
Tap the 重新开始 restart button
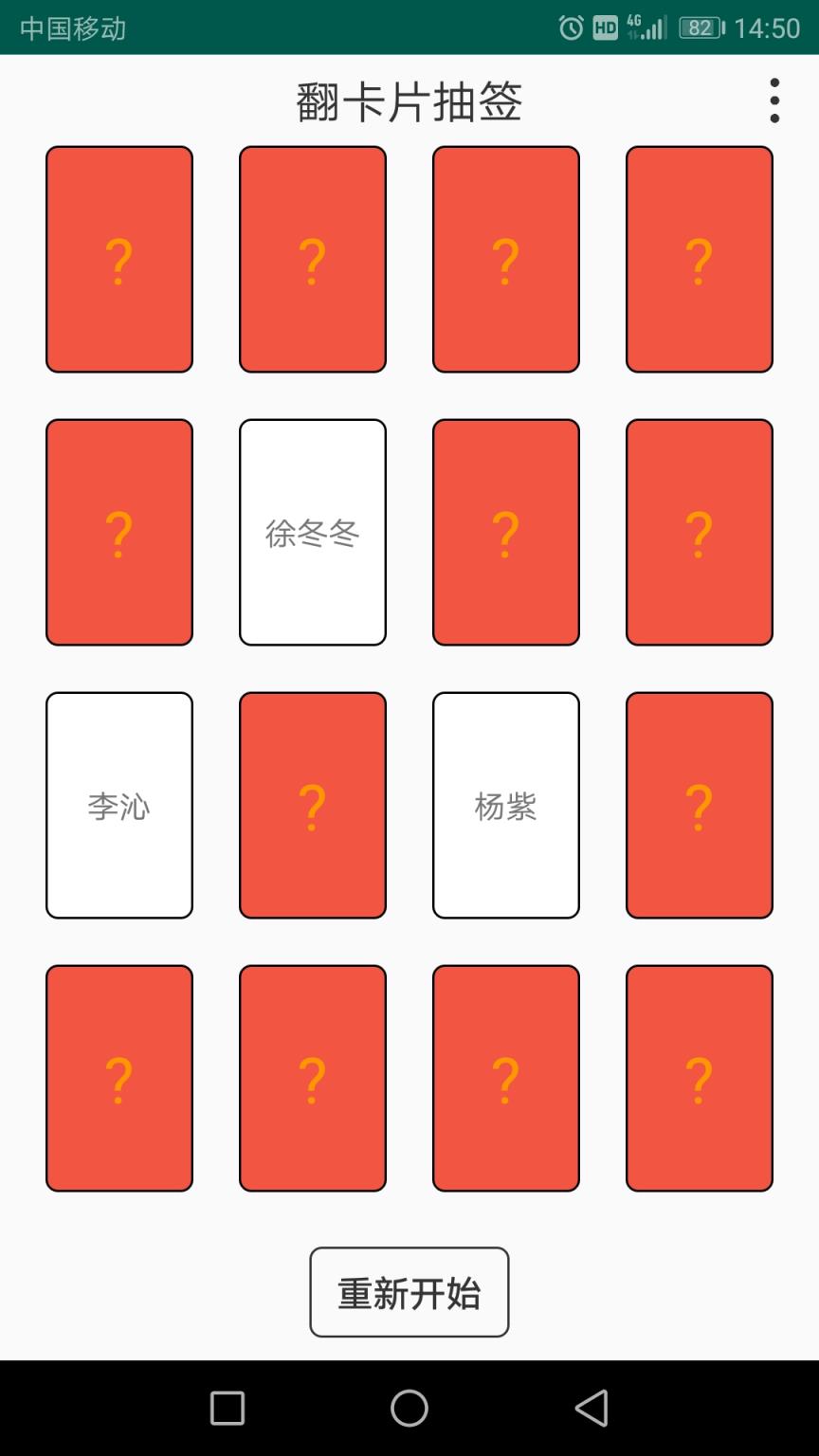click(409, 1292)
